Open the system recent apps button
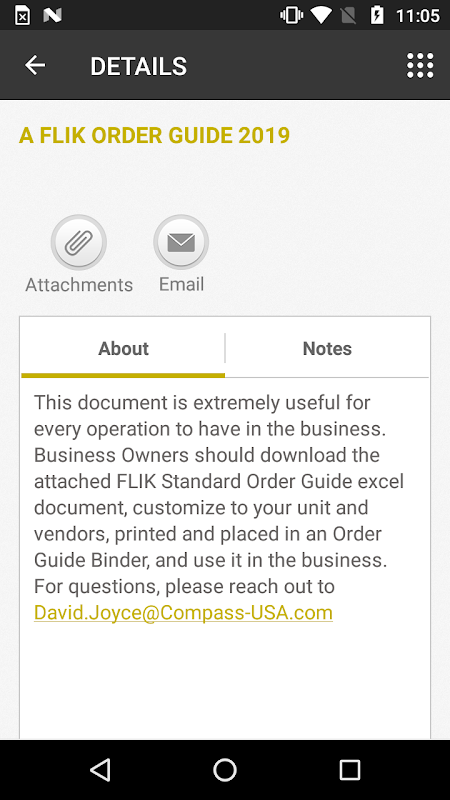The width and height of the screenshot is (450, 800). [x=349, y=769]
